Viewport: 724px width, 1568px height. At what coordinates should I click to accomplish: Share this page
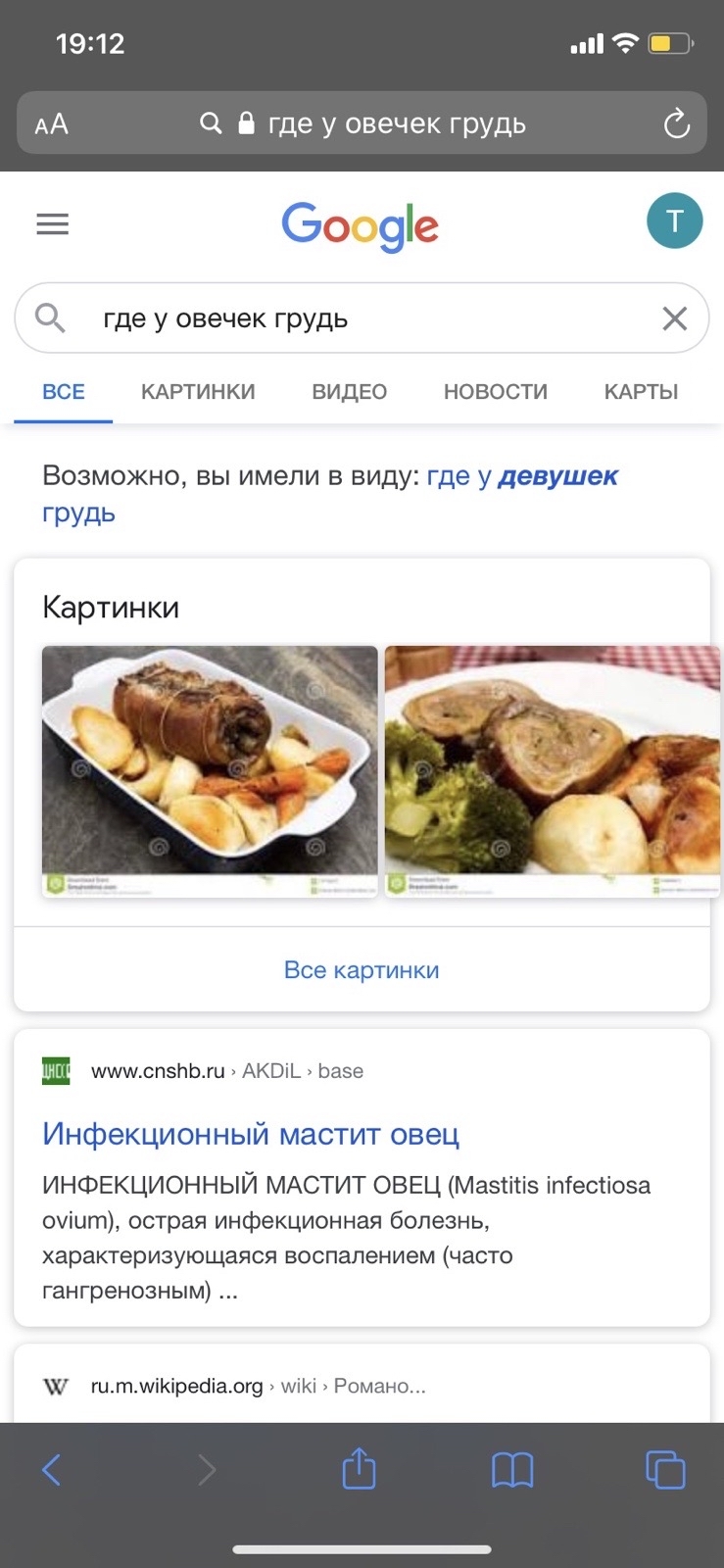[359, 1469]
